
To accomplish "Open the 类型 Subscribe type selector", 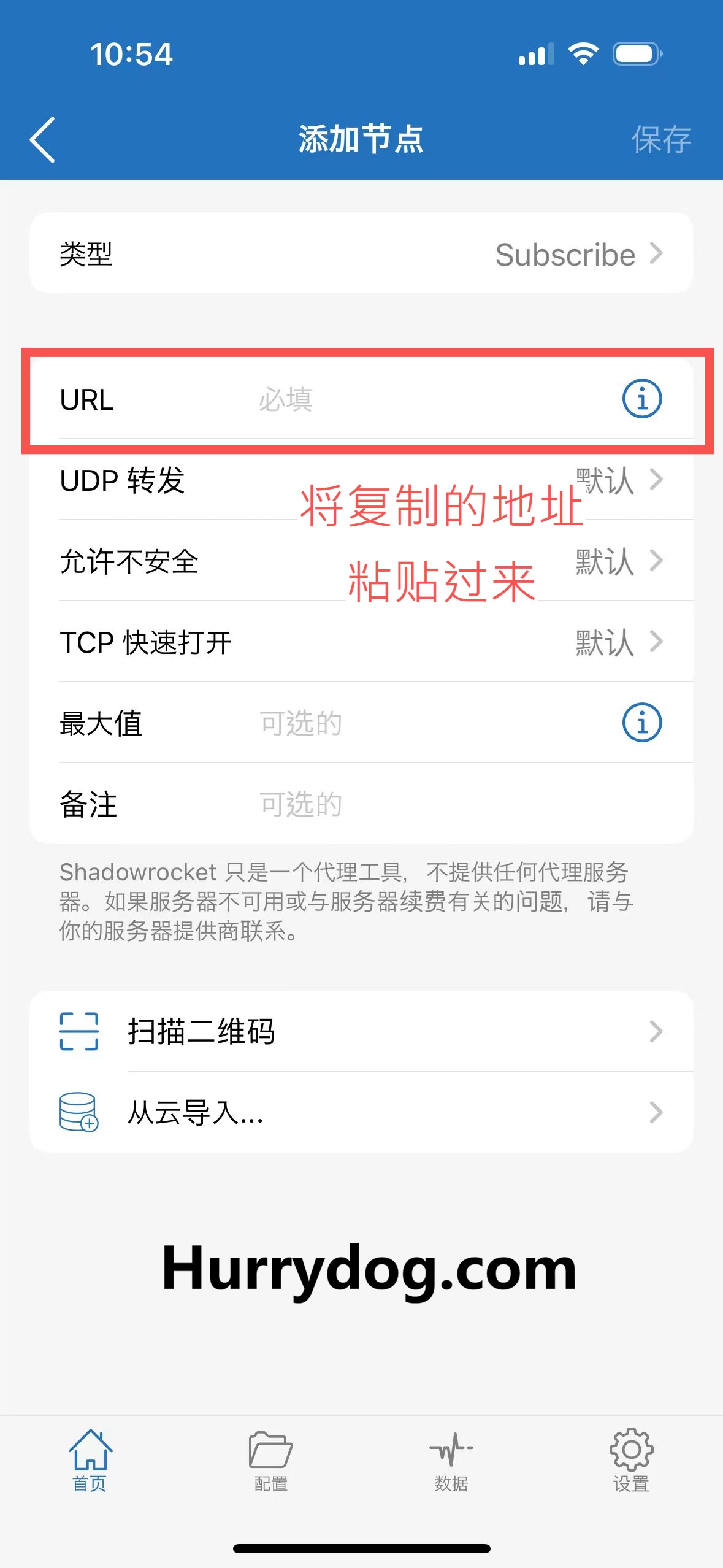I will pyautogui.click(x=362, y=253).
